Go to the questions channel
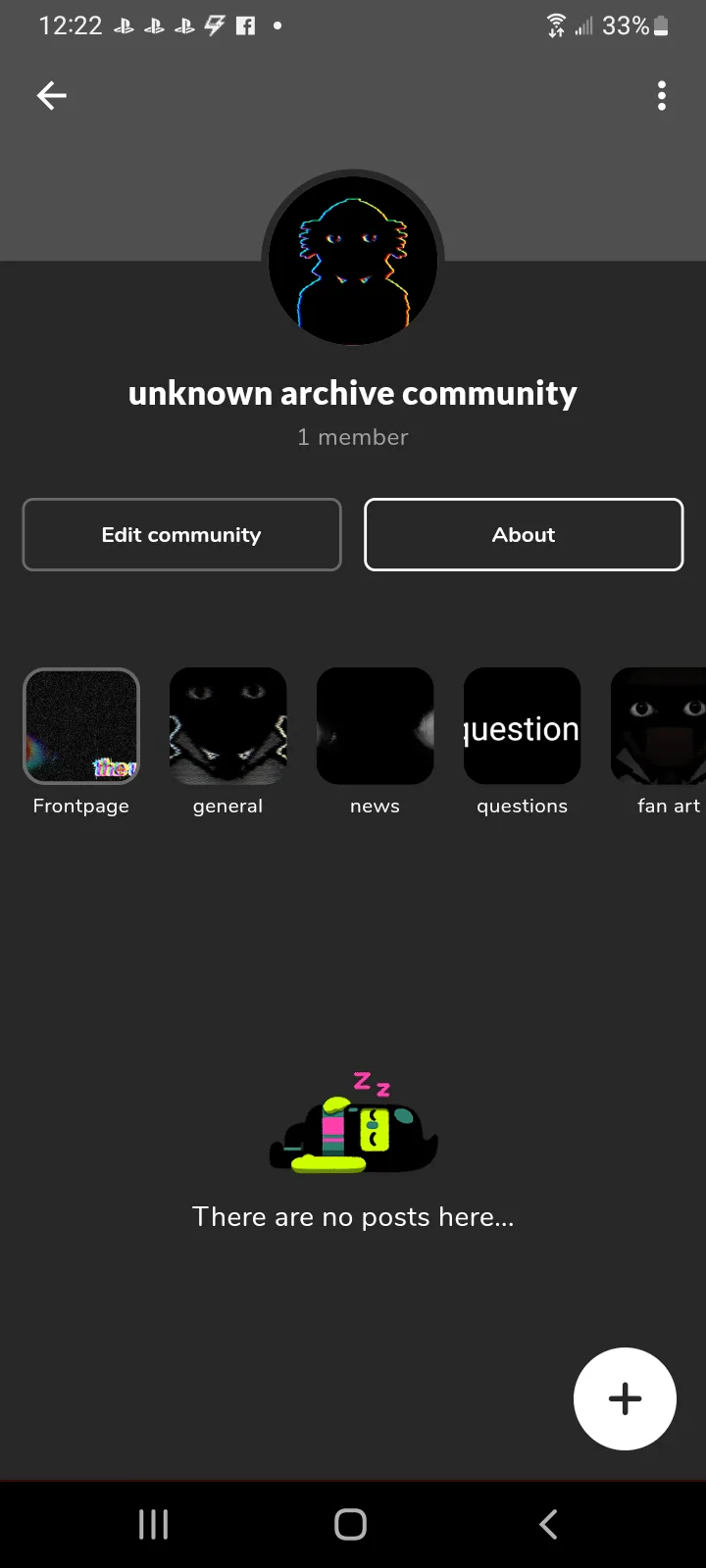Image resolution: width=706 pixels, height=1568 pixels. (523, 743)
